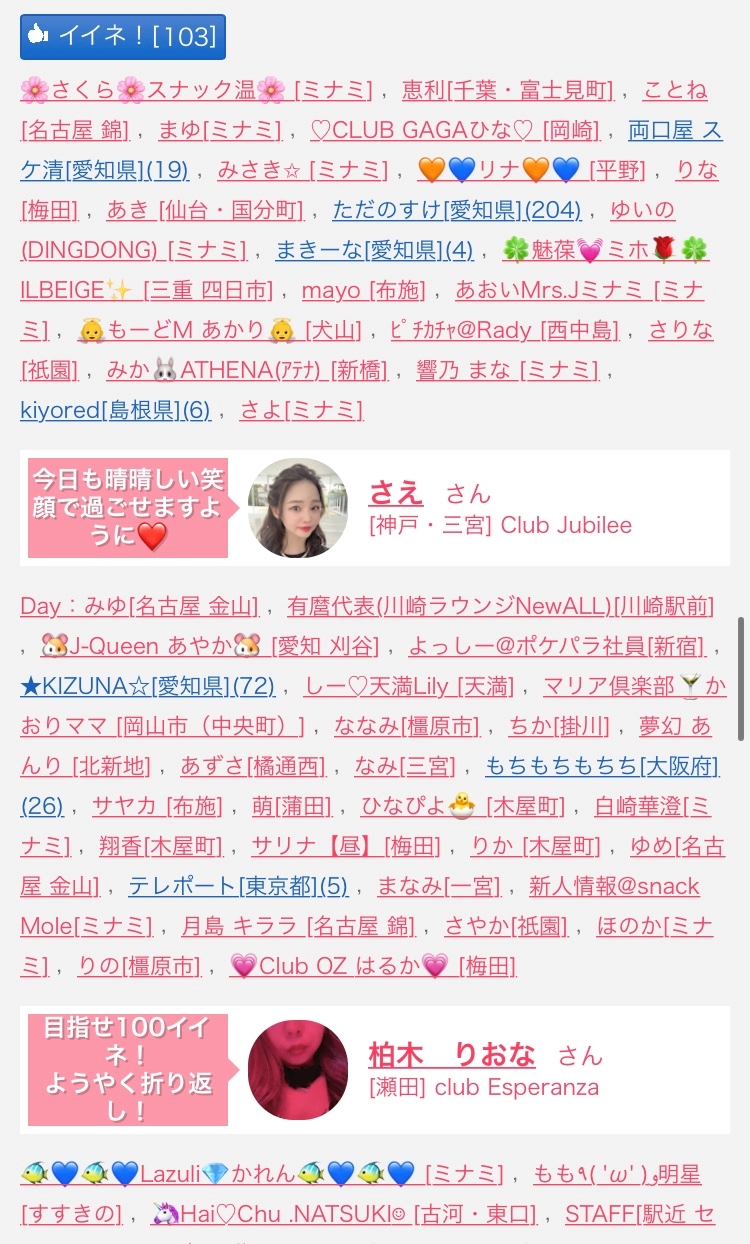This screenshot has height=1244, width=750.
Task: Open テレポート[東京都](5) link
Action: coord(238,886)
